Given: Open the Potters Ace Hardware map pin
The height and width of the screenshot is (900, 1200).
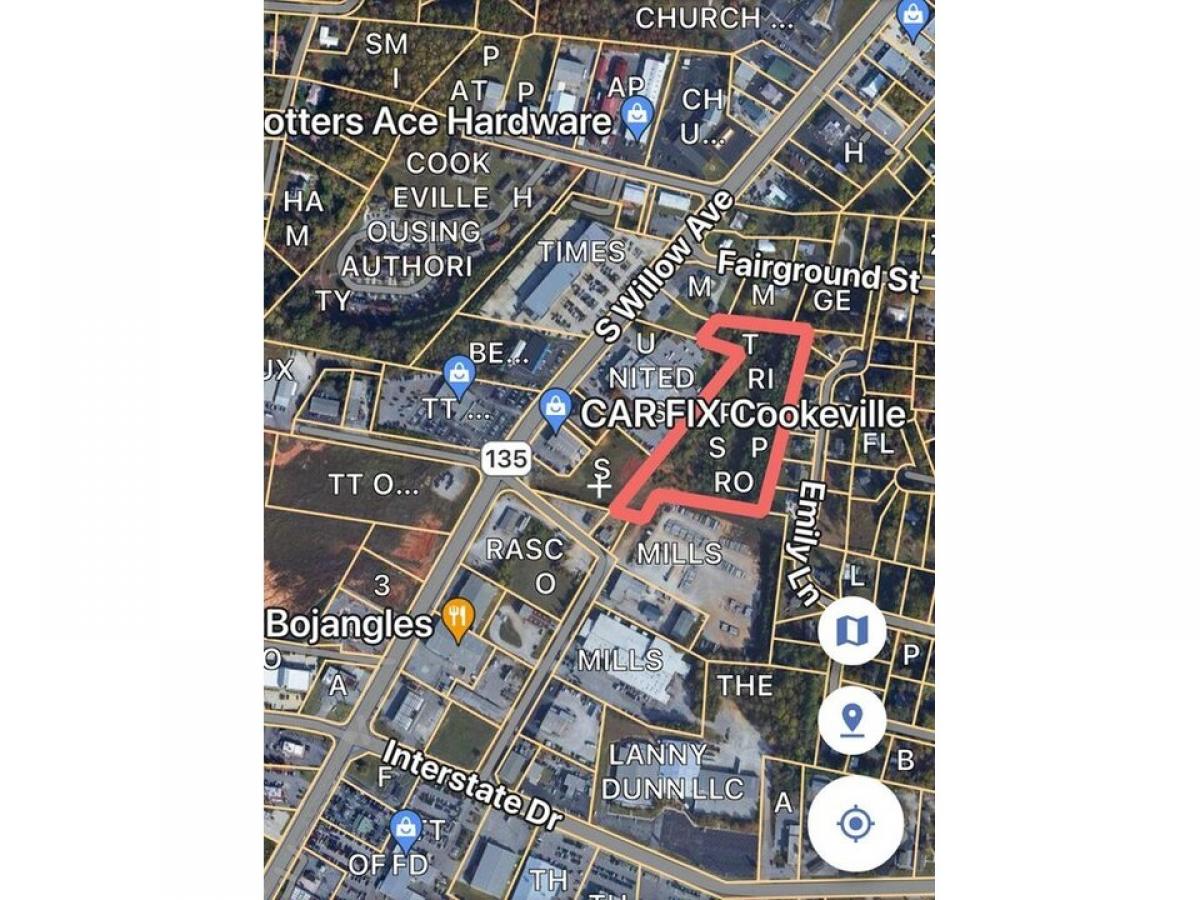Looking at the screenshot, I should [x=636, y=116].
